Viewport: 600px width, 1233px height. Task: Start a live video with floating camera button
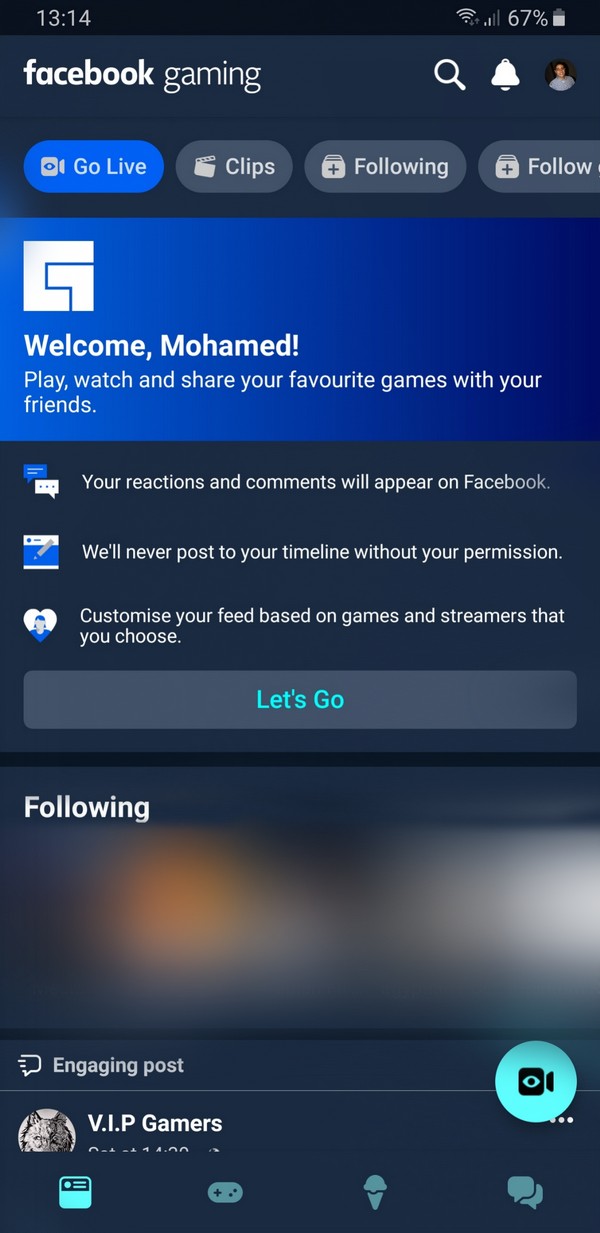coord(535,1081)
